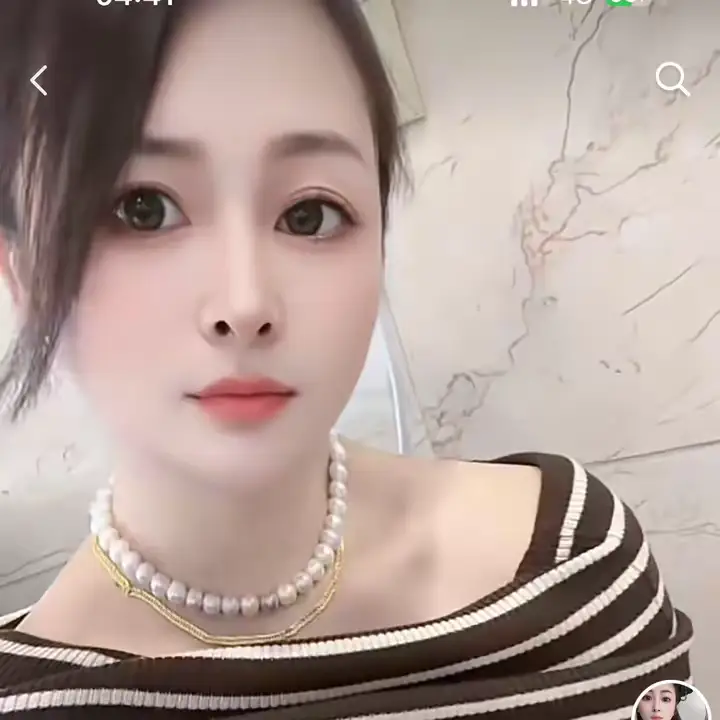This screenshot has width=720, height=720.
Task: Open the creator's profile avatar
Action: [671, 702]
